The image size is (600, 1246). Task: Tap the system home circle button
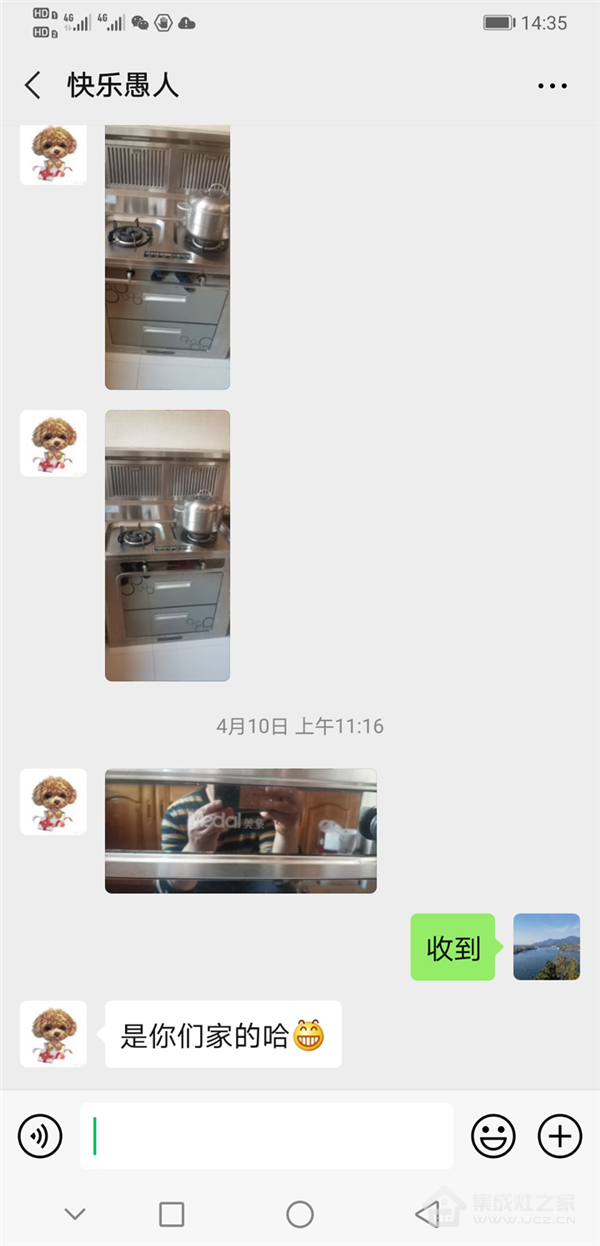[300, 1214]
